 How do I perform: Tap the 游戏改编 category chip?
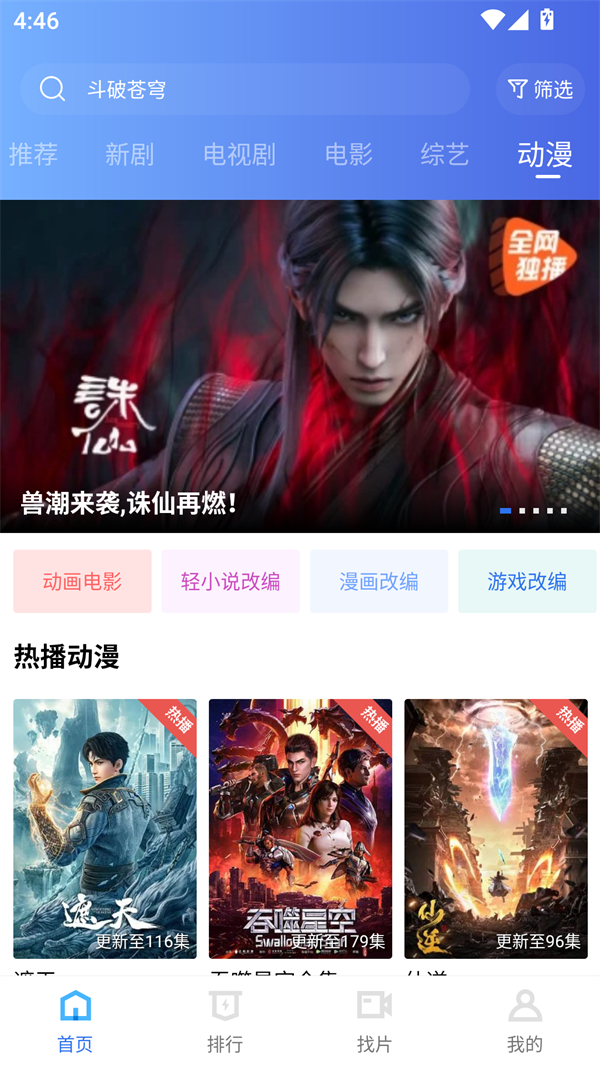point(527,581)
